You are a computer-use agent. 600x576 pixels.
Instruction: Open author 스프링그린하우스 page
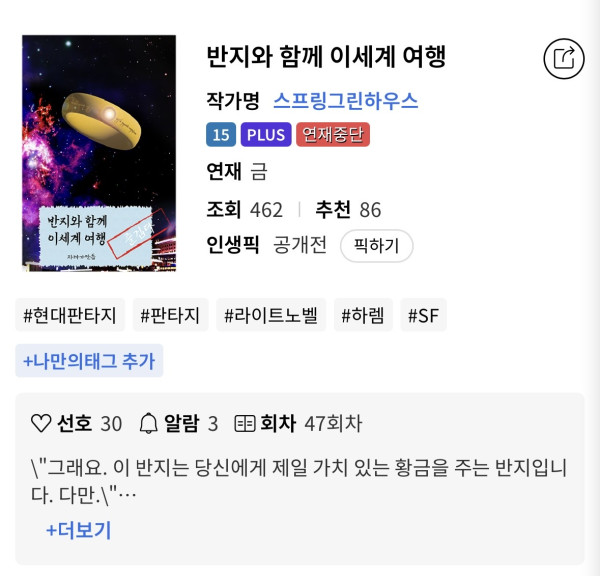point(345,100)
